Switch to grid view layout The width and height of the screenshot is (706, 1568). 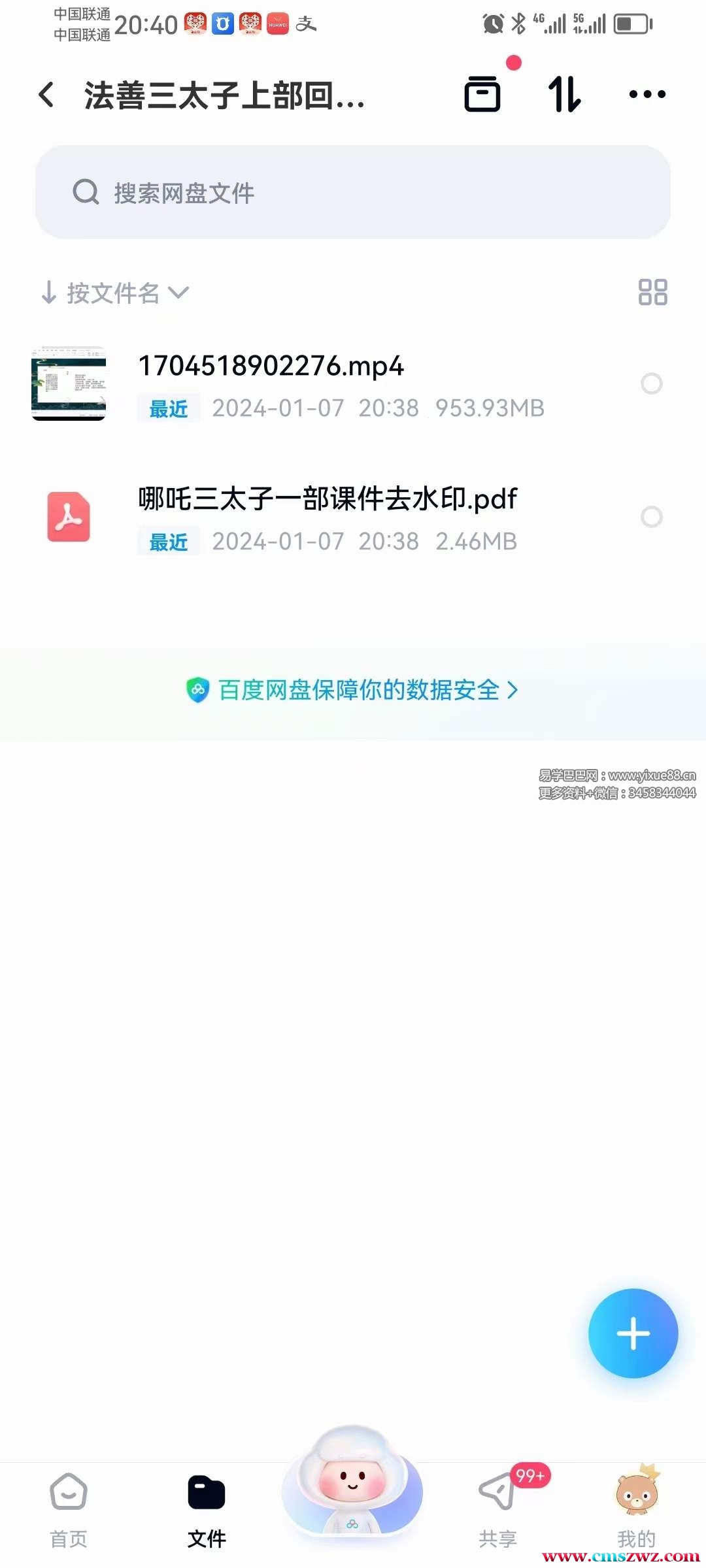coord(652,292)
